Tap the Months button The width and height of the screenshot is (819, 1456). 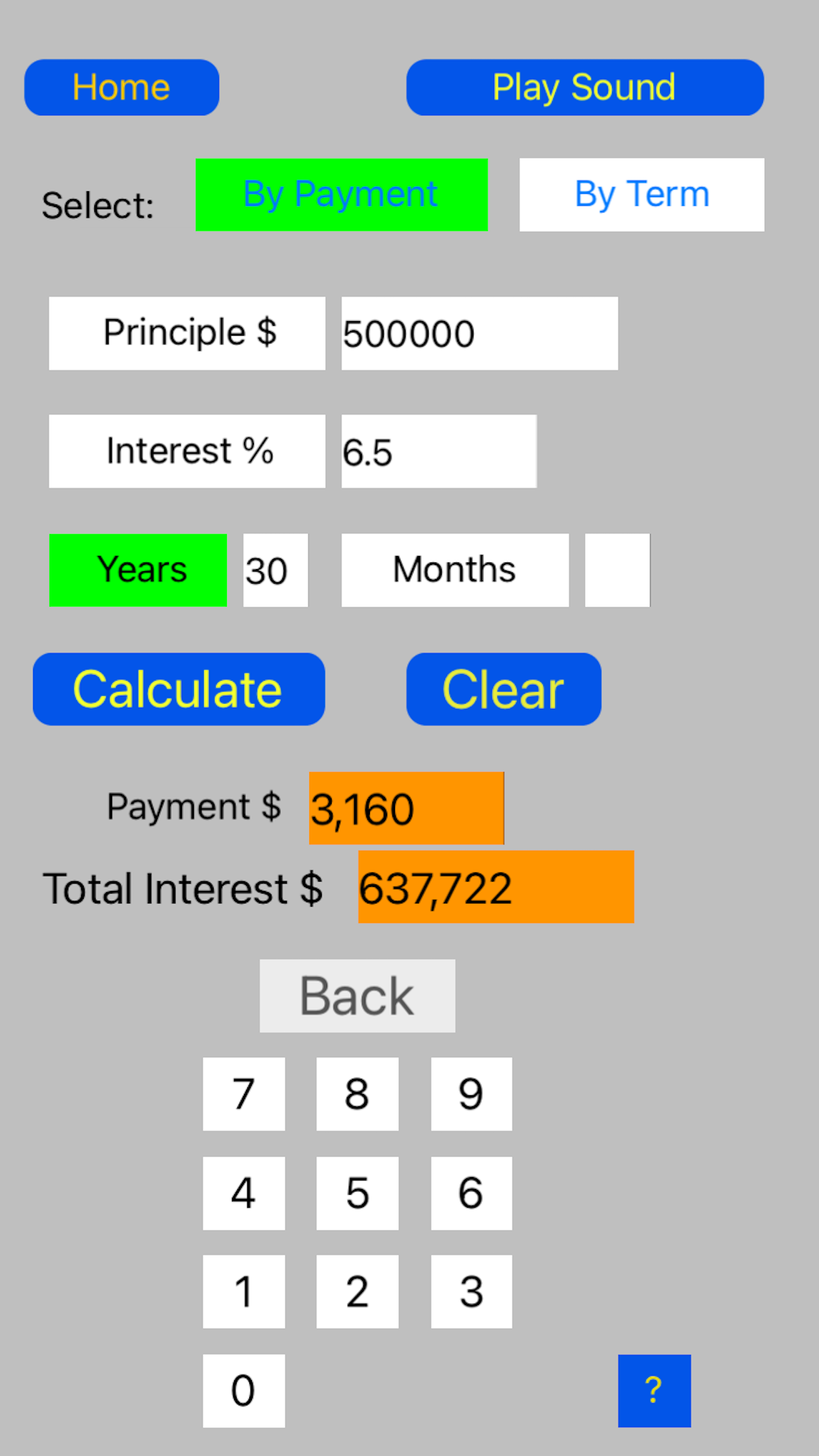455,570
